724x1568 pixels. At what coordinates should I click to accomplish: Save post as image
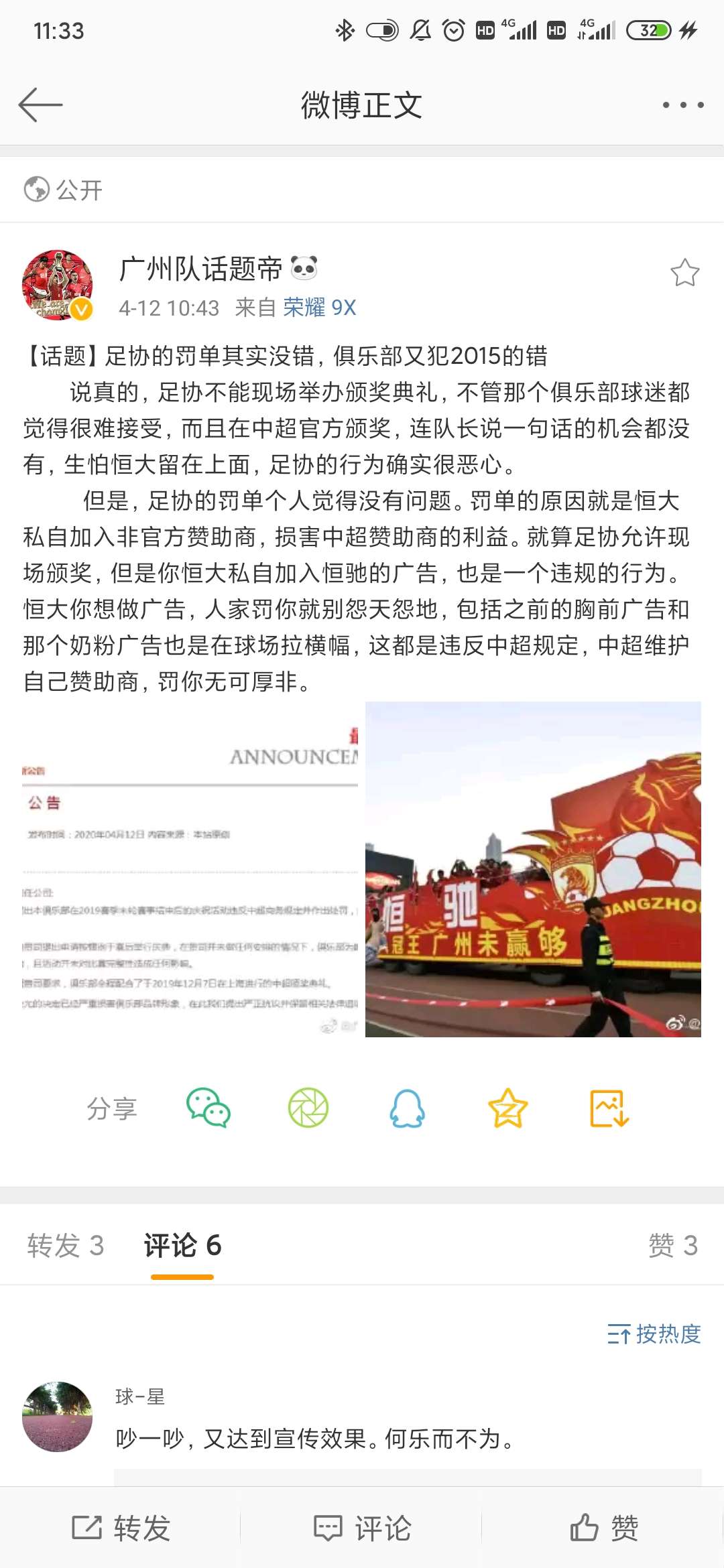609,1108
